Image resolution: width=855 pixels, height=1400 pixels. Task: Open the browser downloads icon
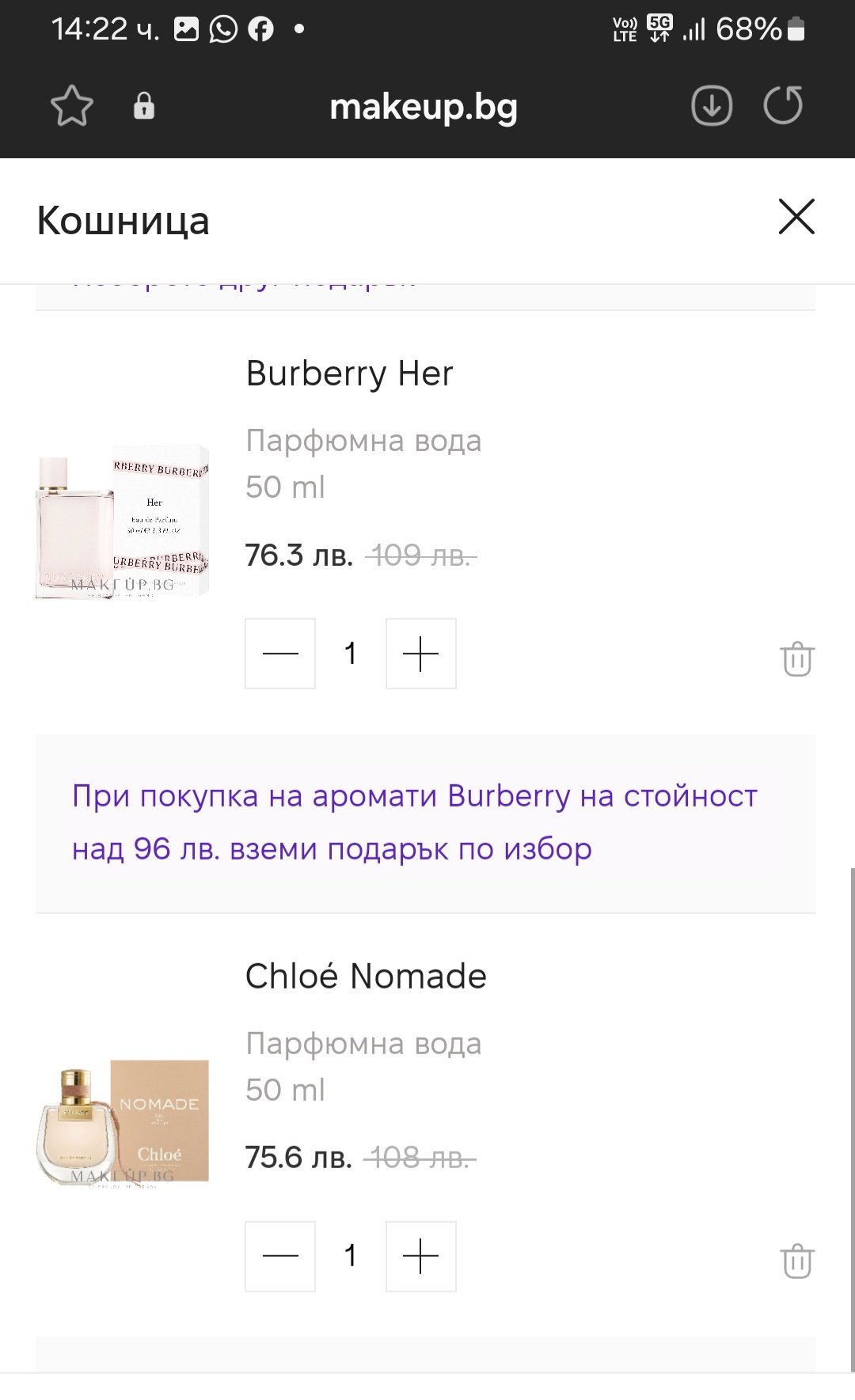[x=712, y=106]
